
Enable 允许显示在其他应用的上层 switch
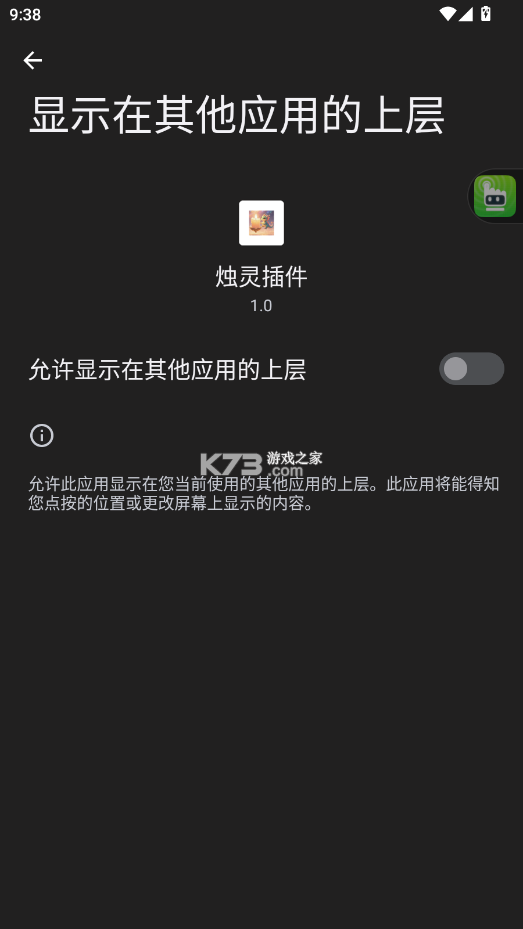click(471, 369)
